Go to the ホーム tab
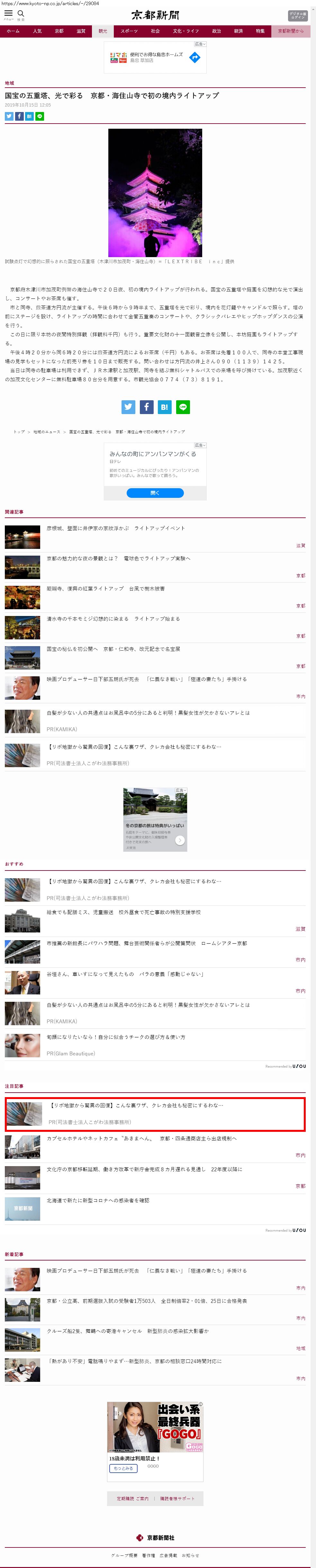The height and width of the screenshot is (1568, 316). pos(13,31)
